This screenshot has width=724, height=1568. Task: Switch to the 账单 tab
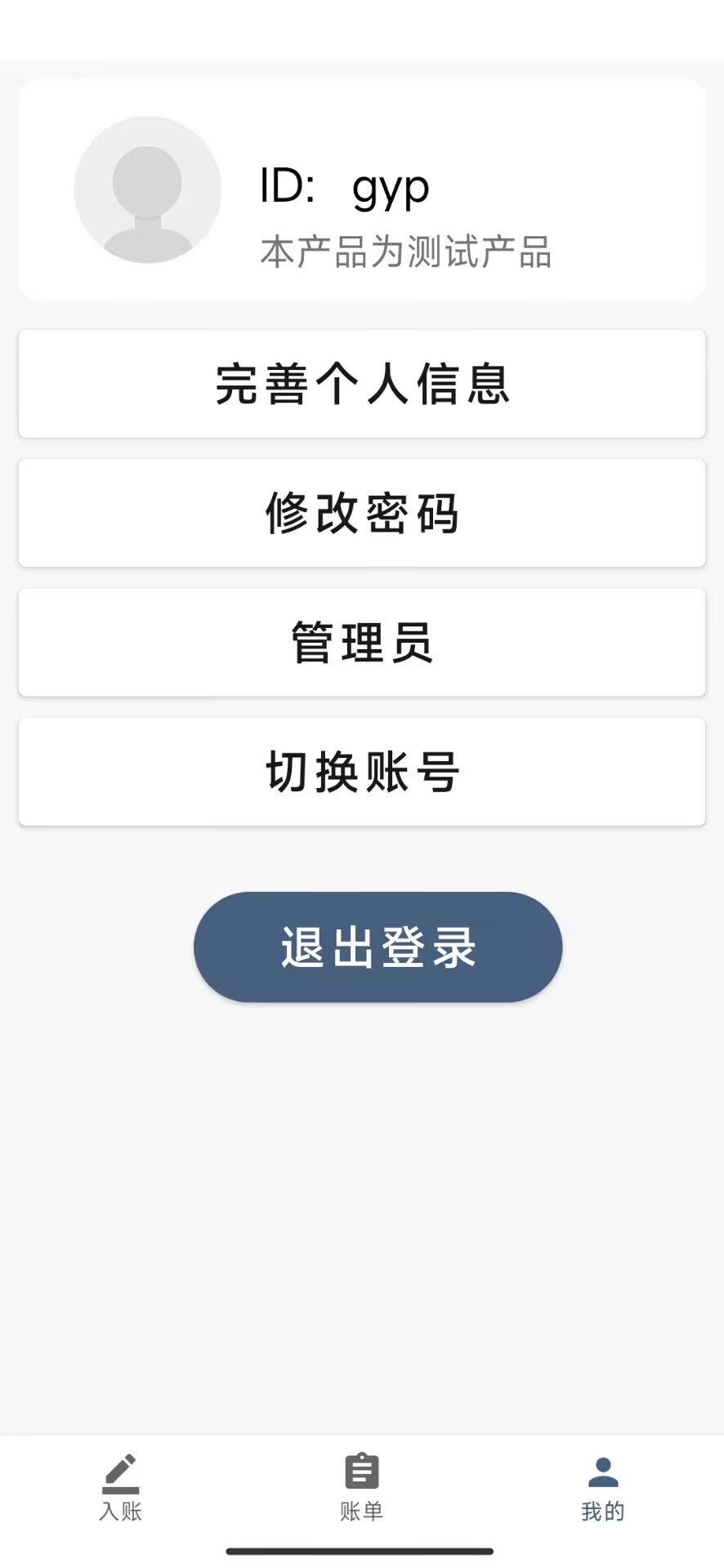(x=362, y=1488)
